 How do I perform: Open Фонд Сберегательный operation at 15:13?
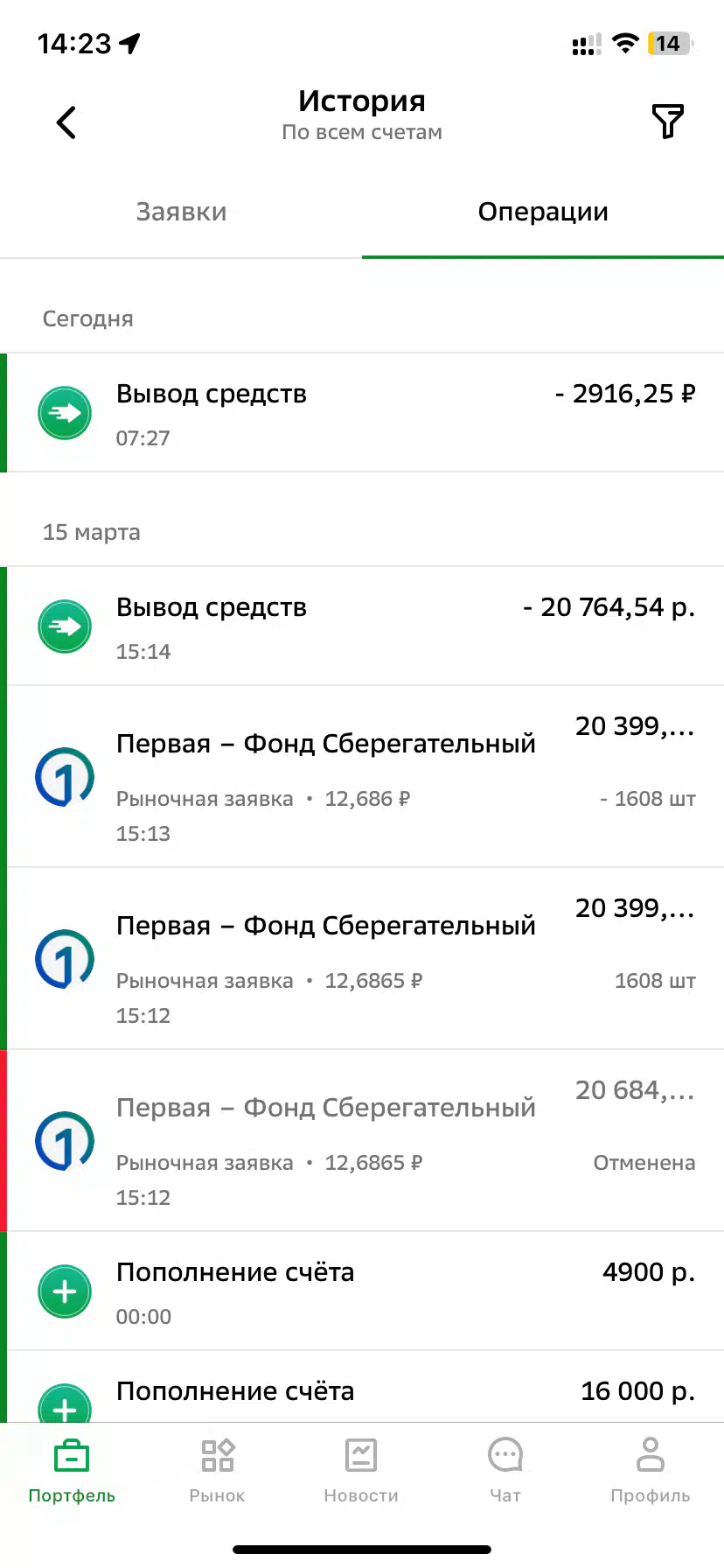[362, 777]
